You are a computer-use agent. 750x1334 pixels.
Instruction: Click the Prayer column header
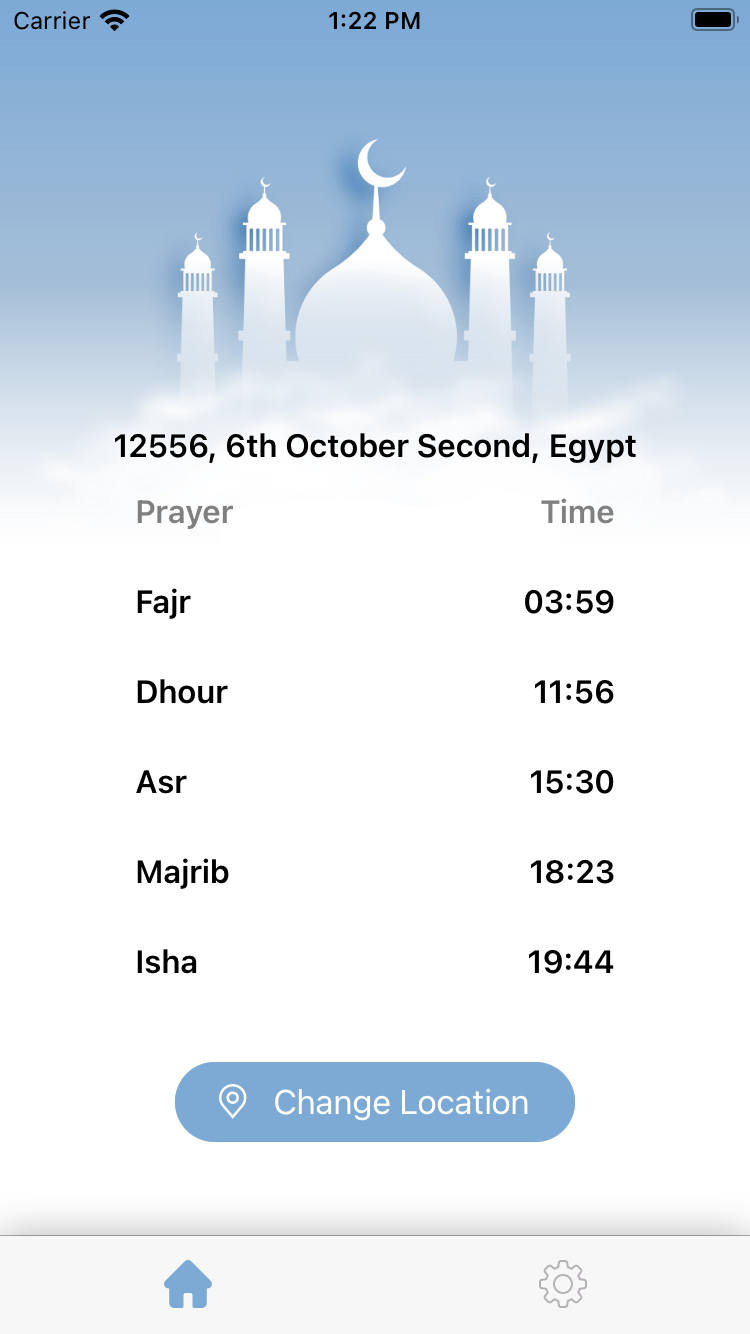[184, 512]
